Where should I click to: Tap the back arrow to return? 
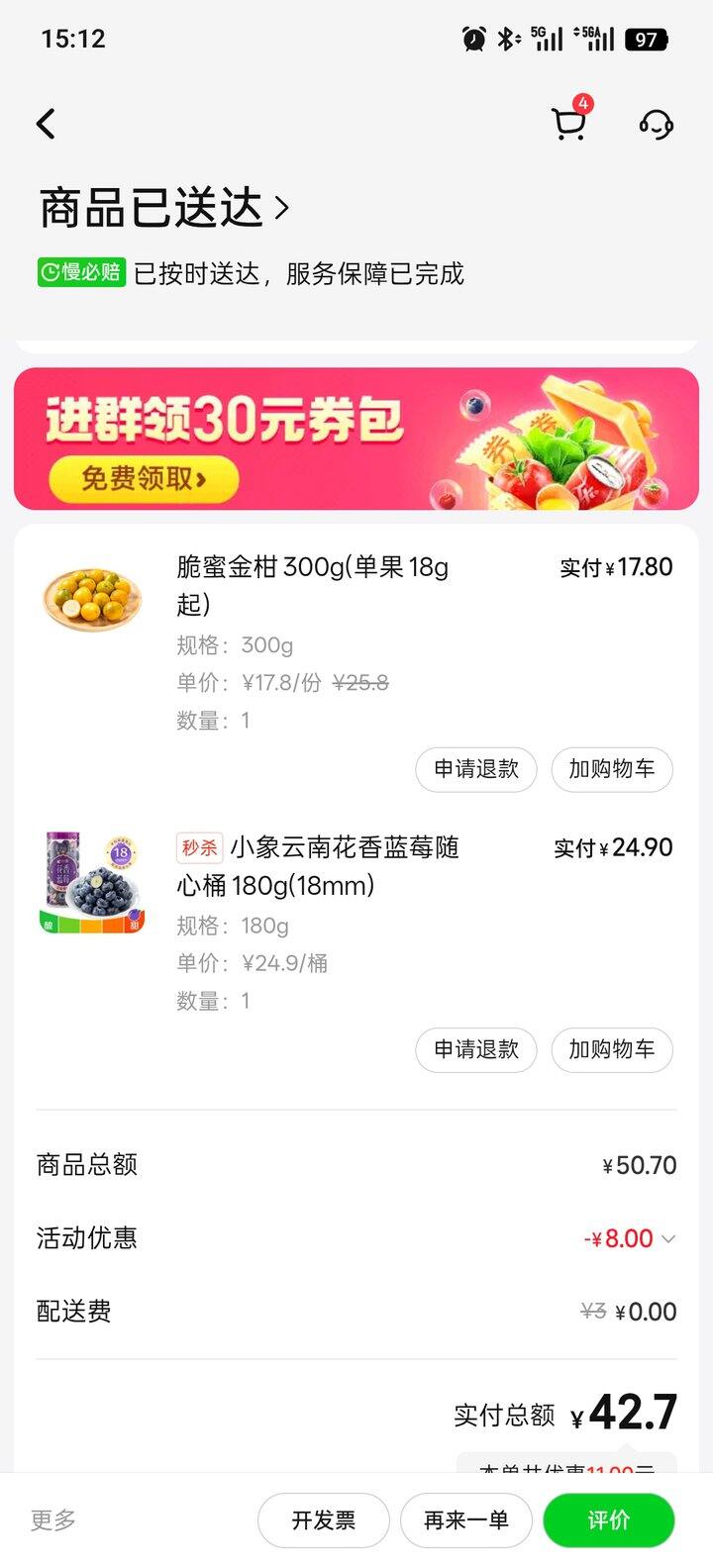pos(45,123)
